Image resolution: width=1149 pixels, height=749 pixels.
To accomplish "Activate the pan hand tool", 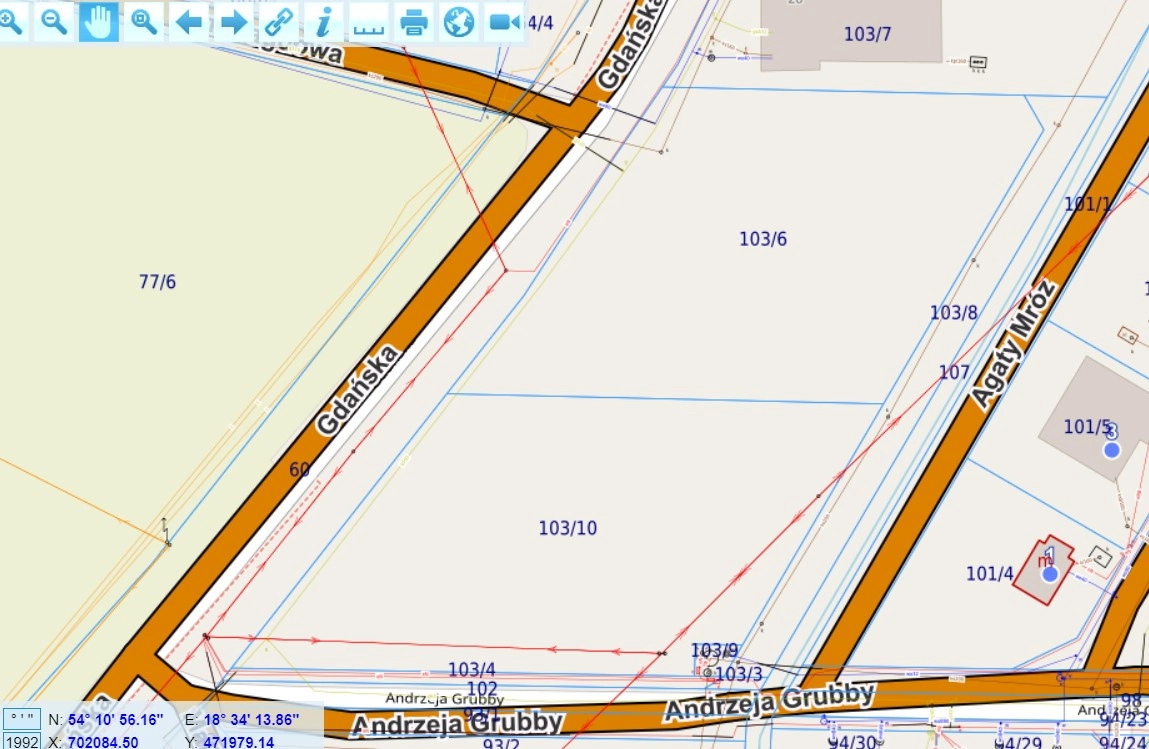I will click(x=99, y=22).
